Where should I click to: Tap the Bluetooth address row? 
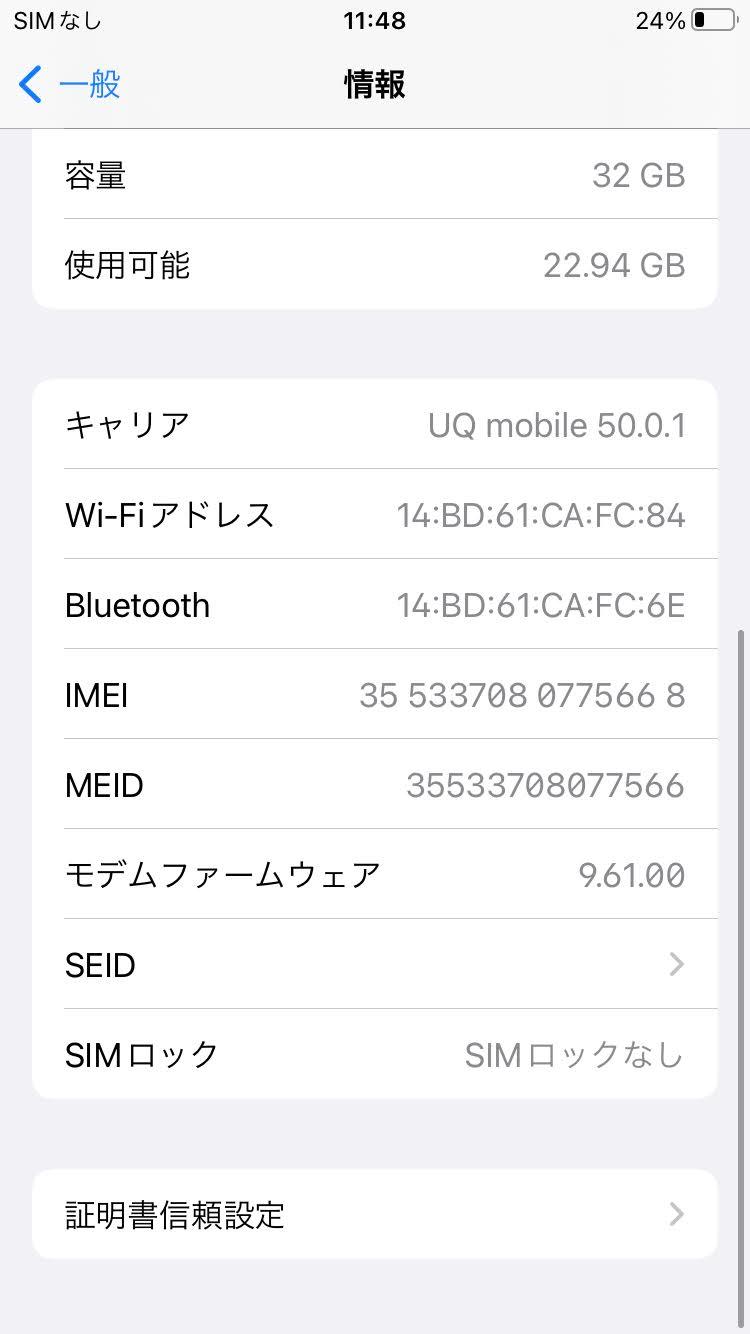pos(375,604)
